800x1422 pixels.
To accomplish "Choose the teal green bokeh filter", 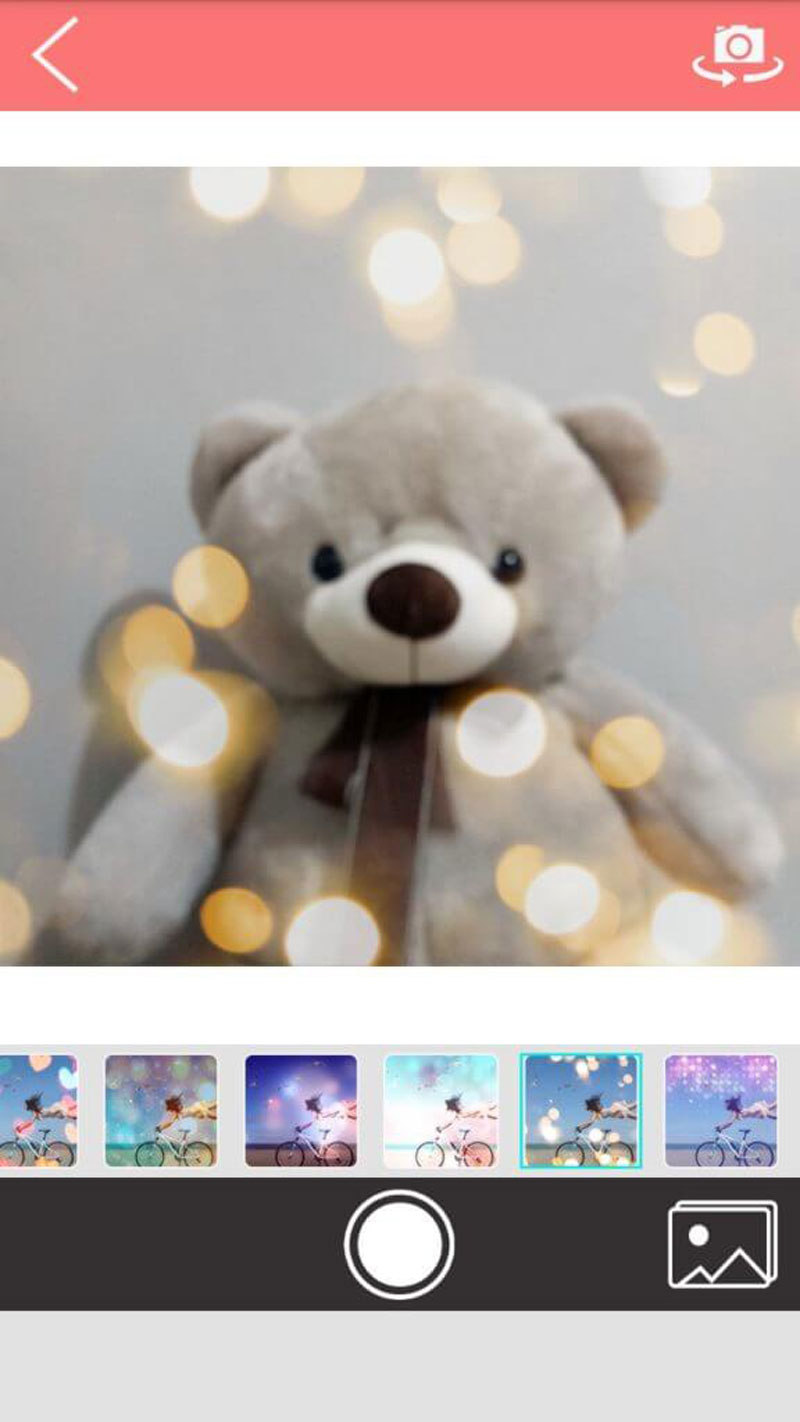I will click(x=161, y=1111).
